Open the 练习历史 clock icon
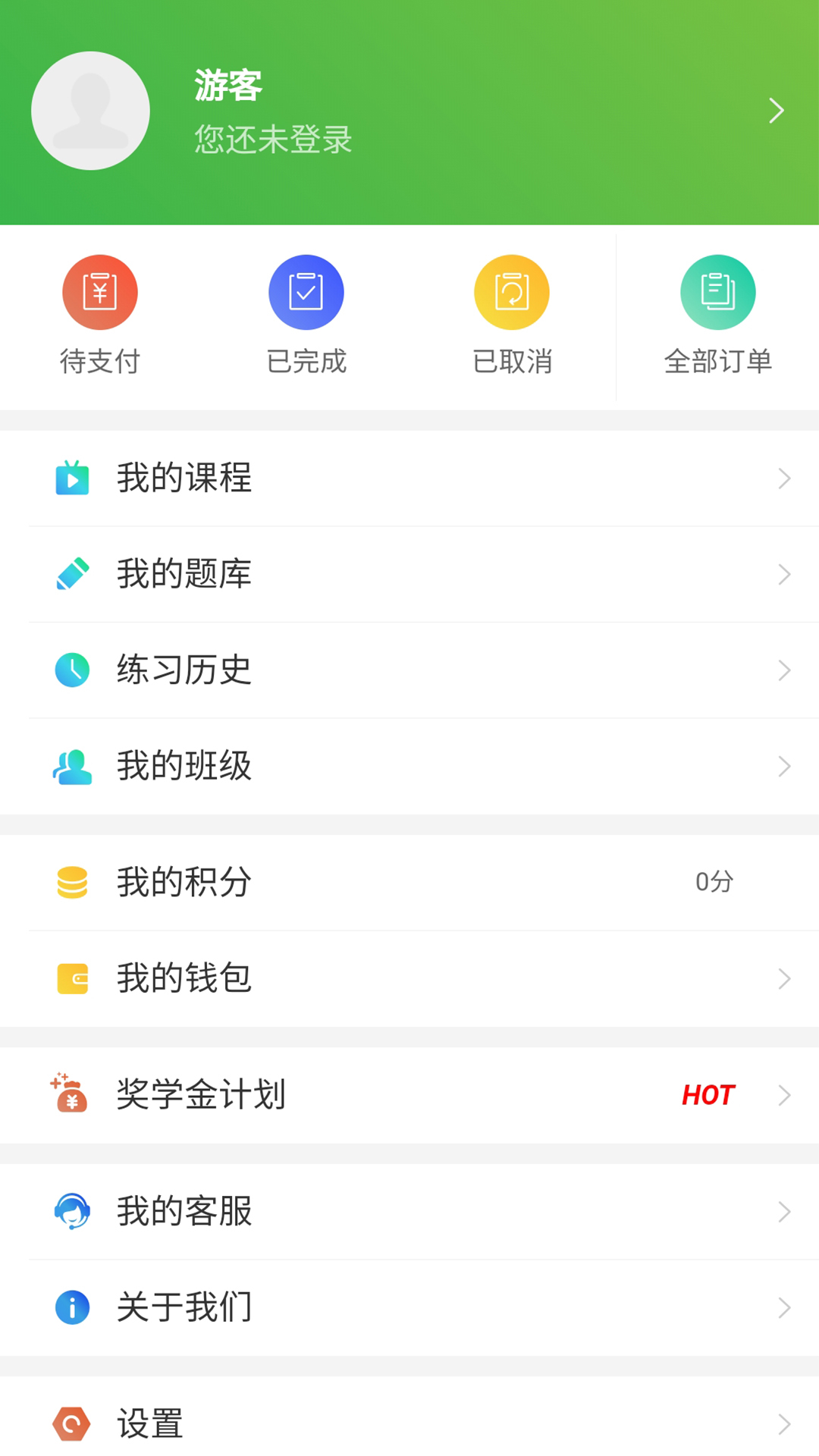This screenshot has width=819, height=1456. pos(72,670)
